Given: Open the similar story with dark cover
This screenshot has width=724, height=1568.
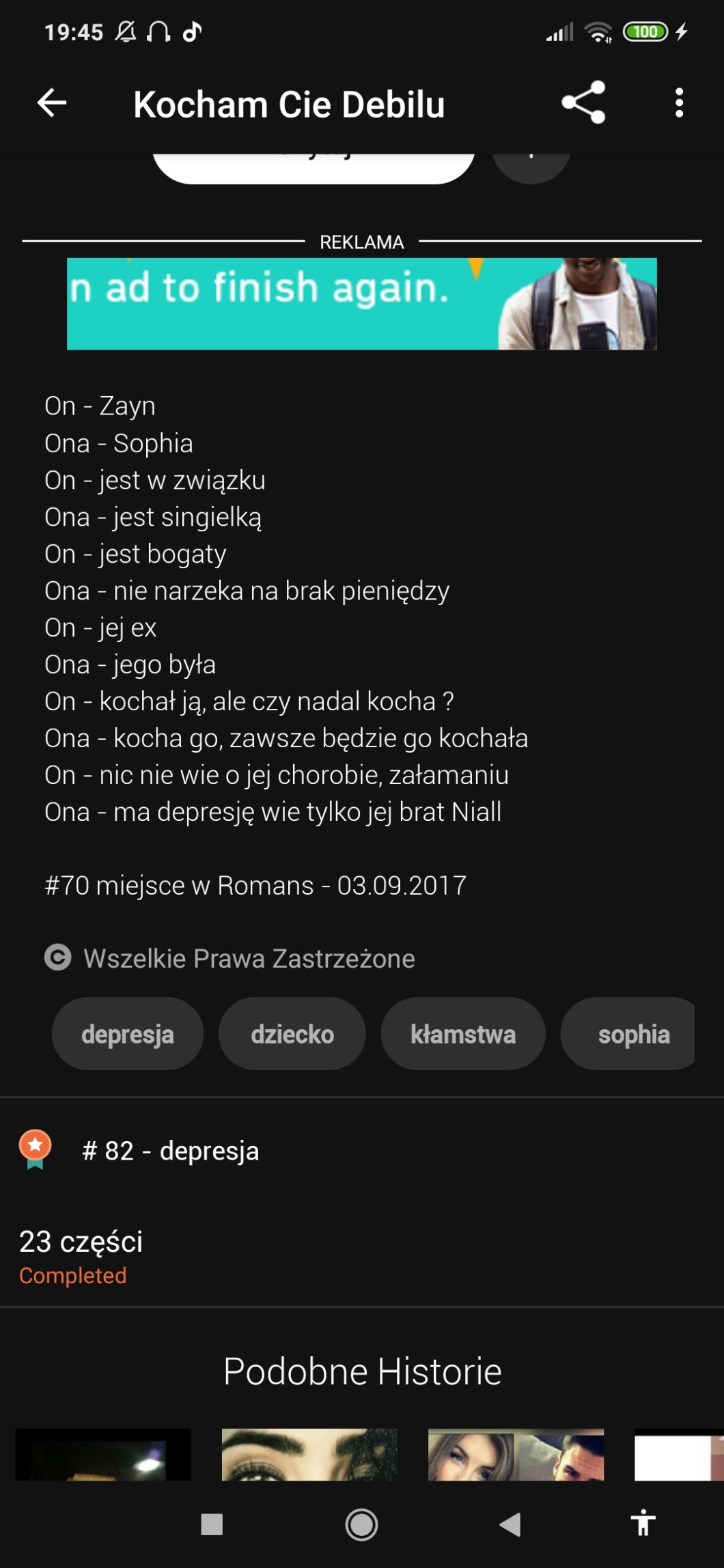Looking at the screenshot, I should click(x=103, y=1455).
